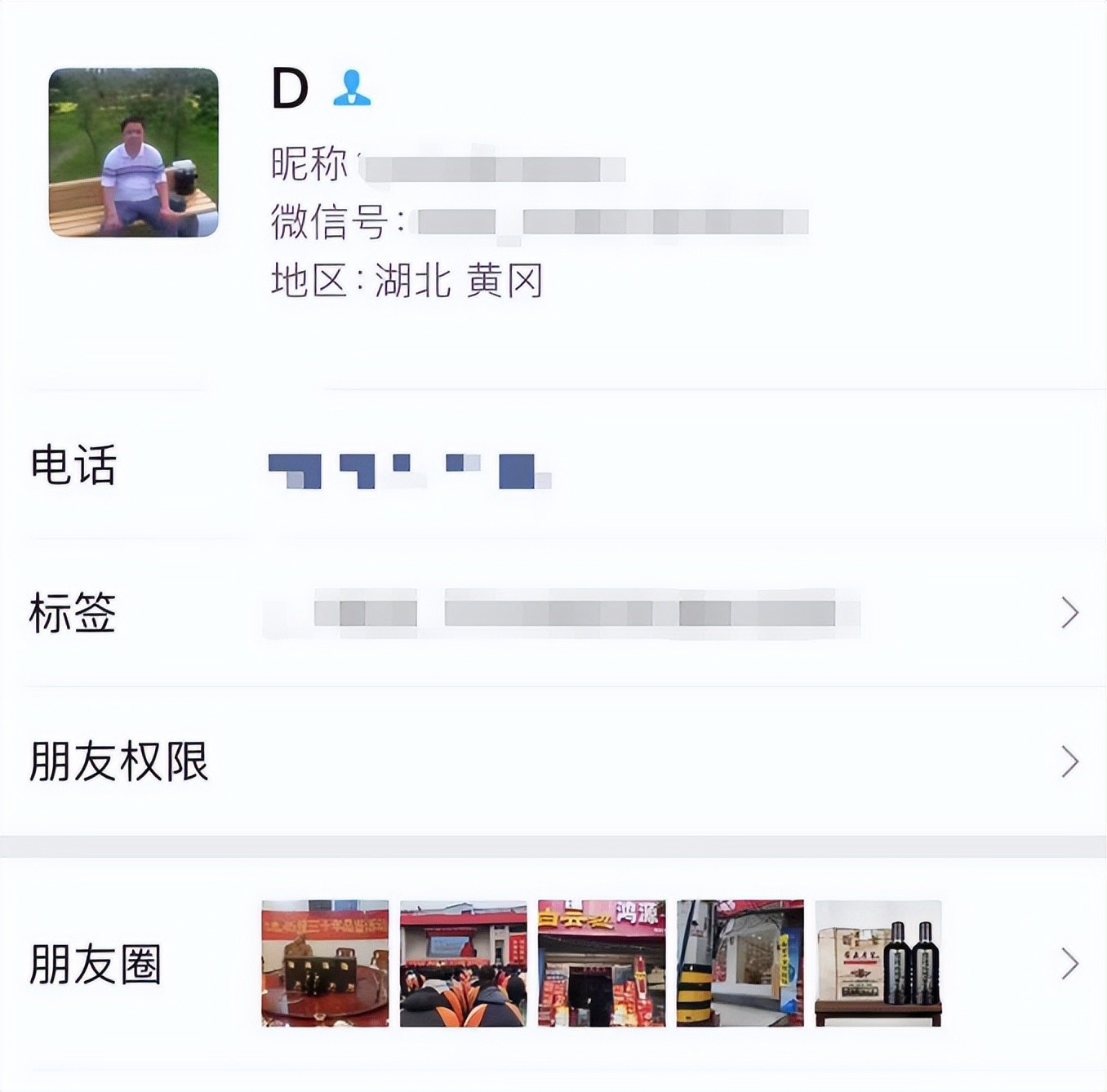Open the contact's profile photo
This screenshot has width=1107, height=1092.
point(134,153)
